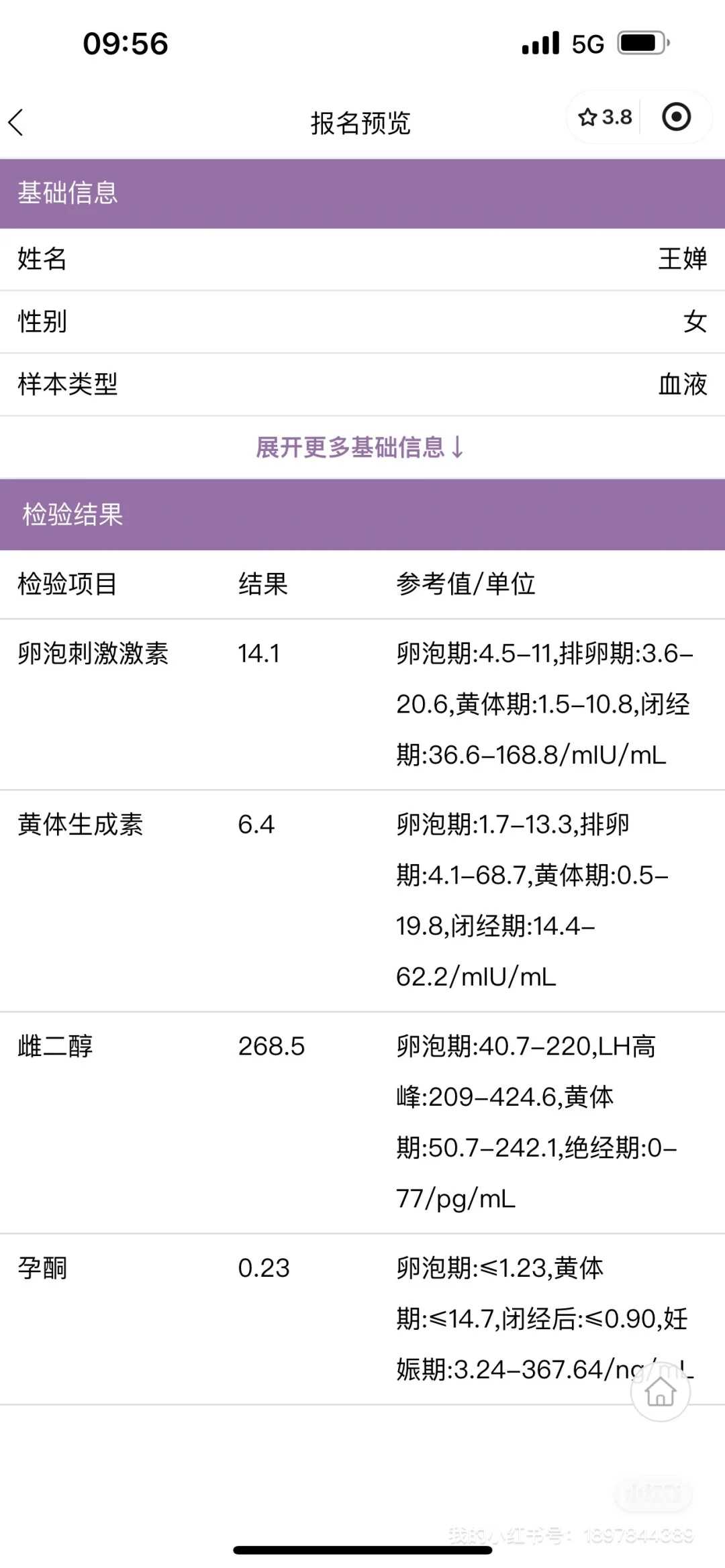This screenshot has height=1568, width=725.
Task: Expand 展开更多基础信息 to show more info
Action: (360, 449)
